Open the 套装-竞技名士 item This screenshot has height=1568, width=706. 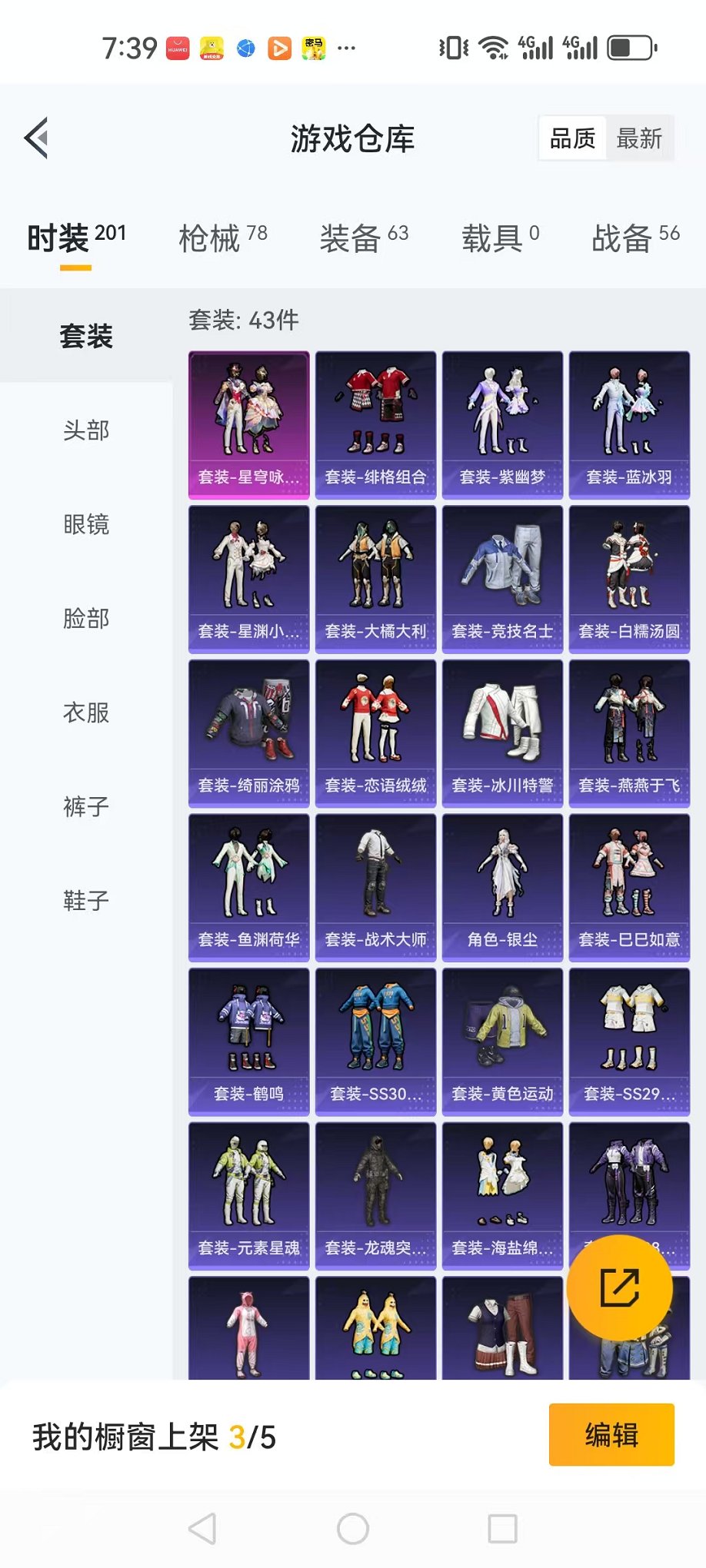point(502,580)
